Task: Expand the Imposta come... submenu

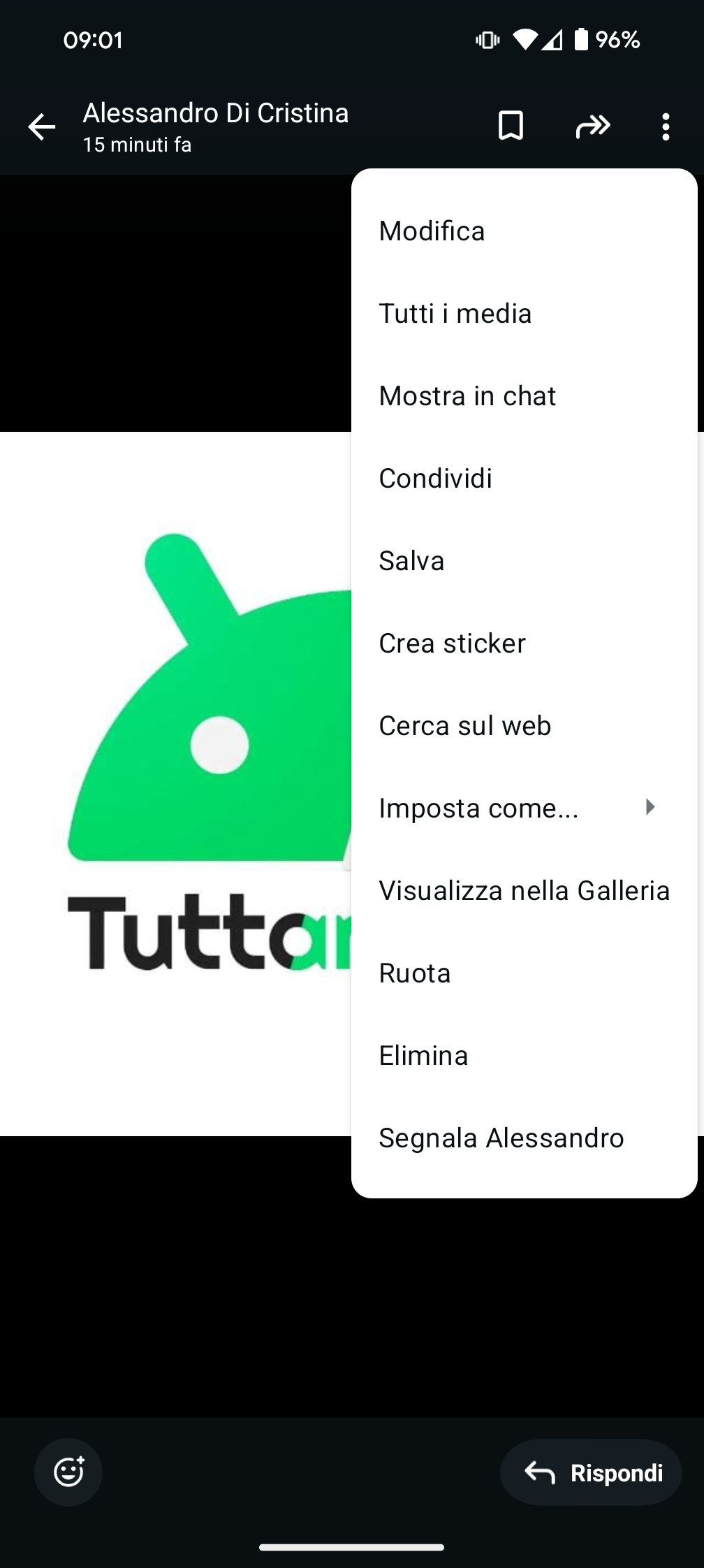Action: pyautogui.click(x=517, y=808)
